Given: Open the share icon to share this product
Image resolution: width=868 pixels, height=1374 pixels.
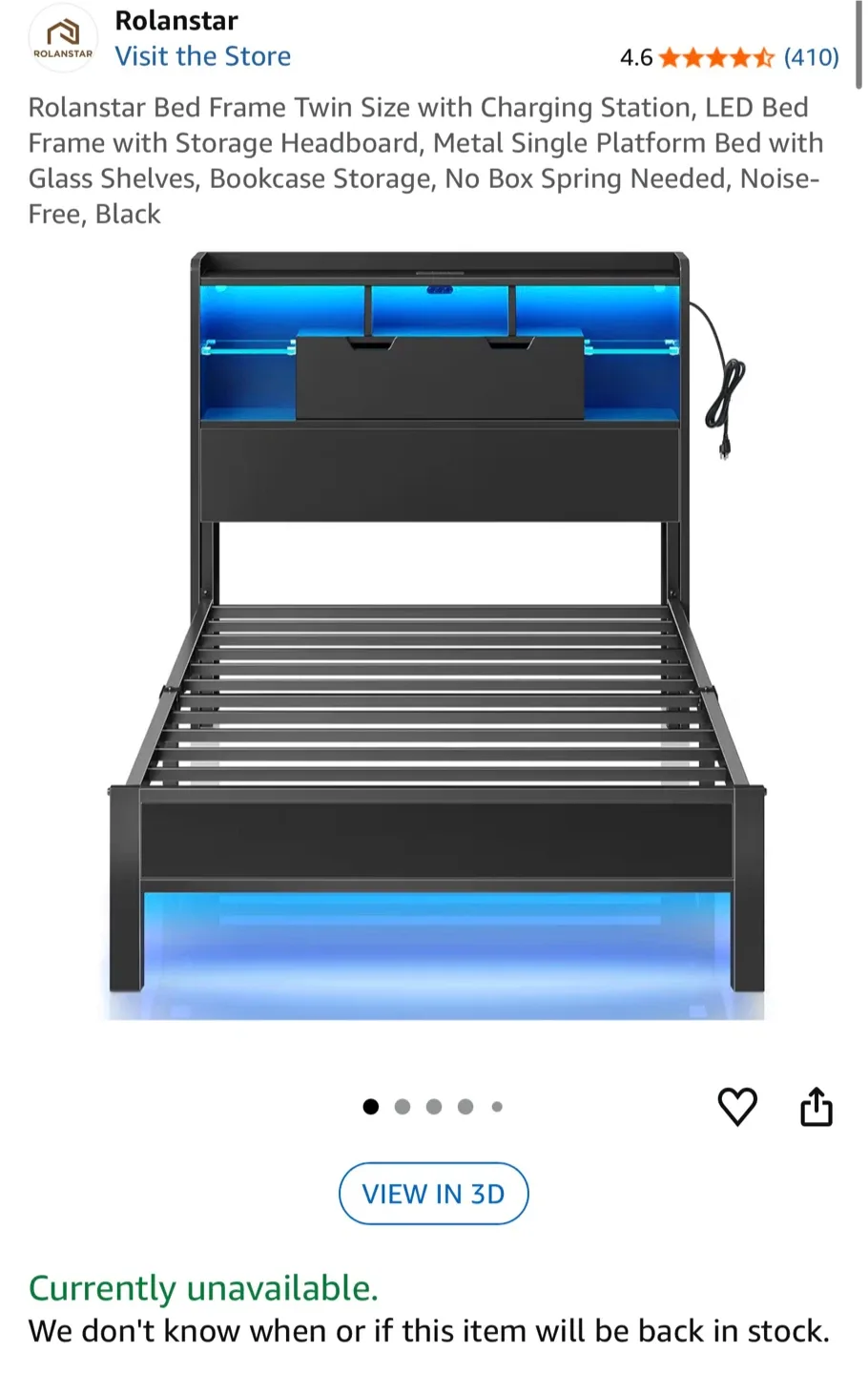Looking at the screenshot, I should [816, 1107].
